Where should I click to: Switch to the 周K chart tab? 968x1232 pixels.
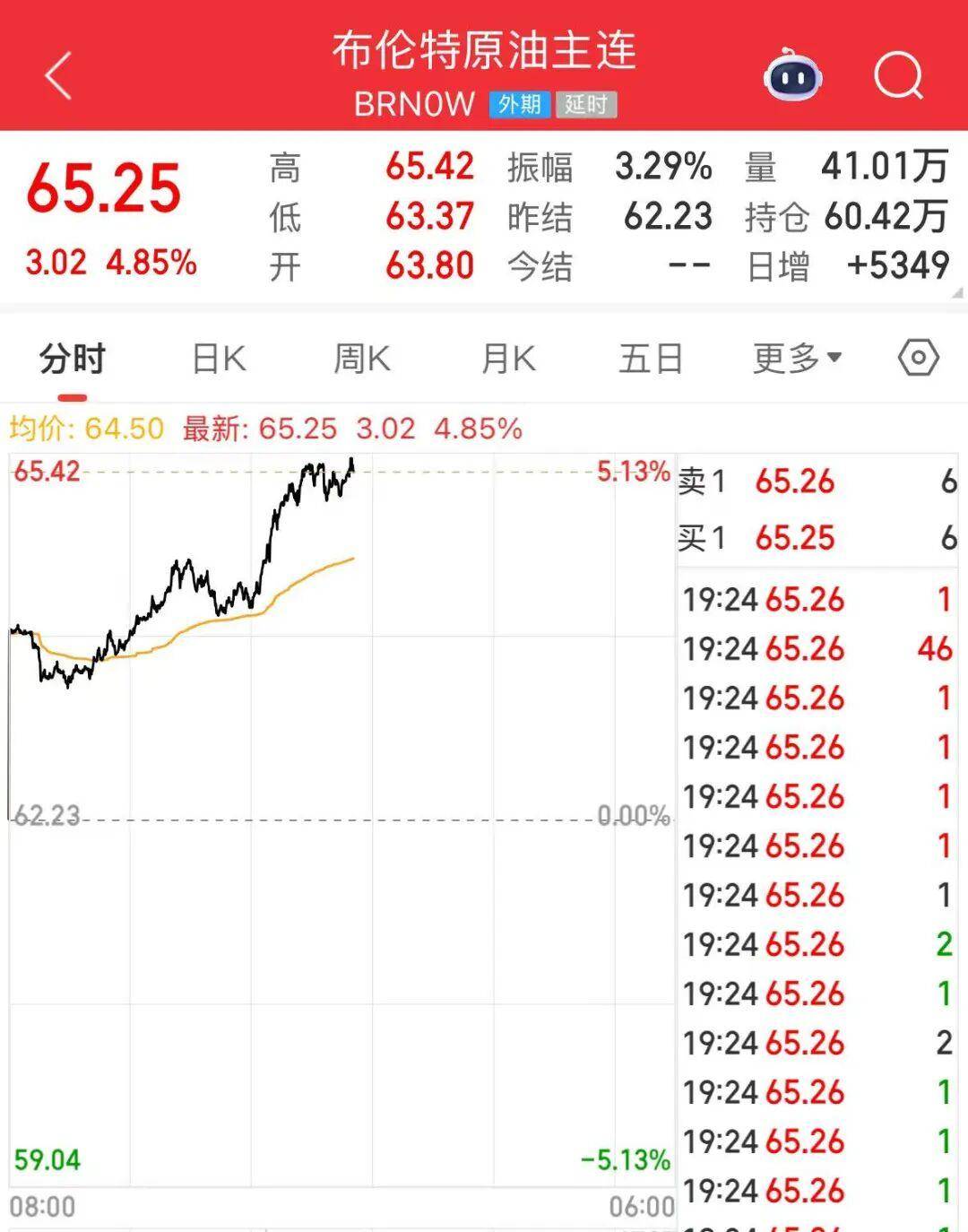tap(362, 360)
